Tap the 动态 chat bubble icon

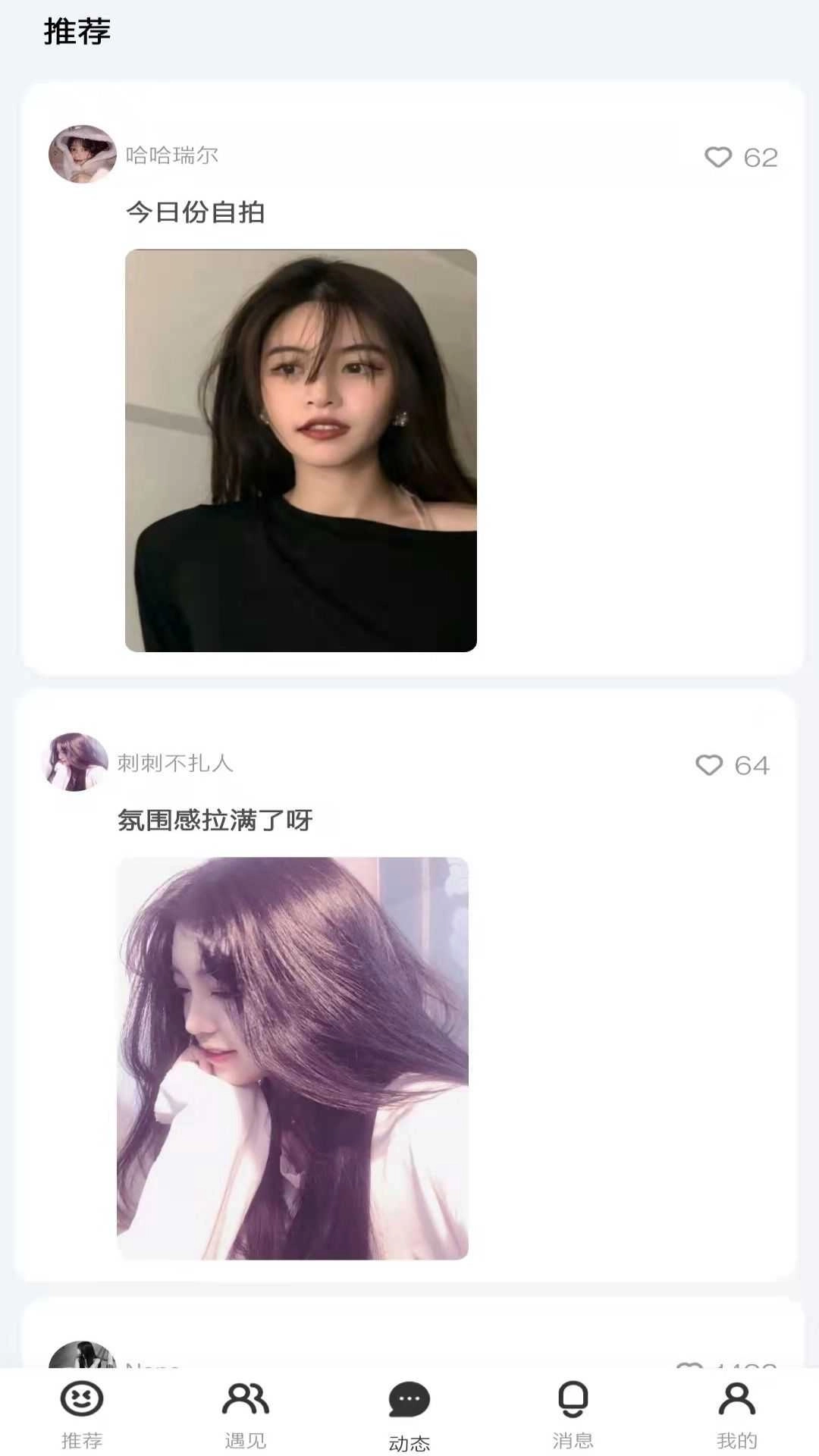point(409,1400)
